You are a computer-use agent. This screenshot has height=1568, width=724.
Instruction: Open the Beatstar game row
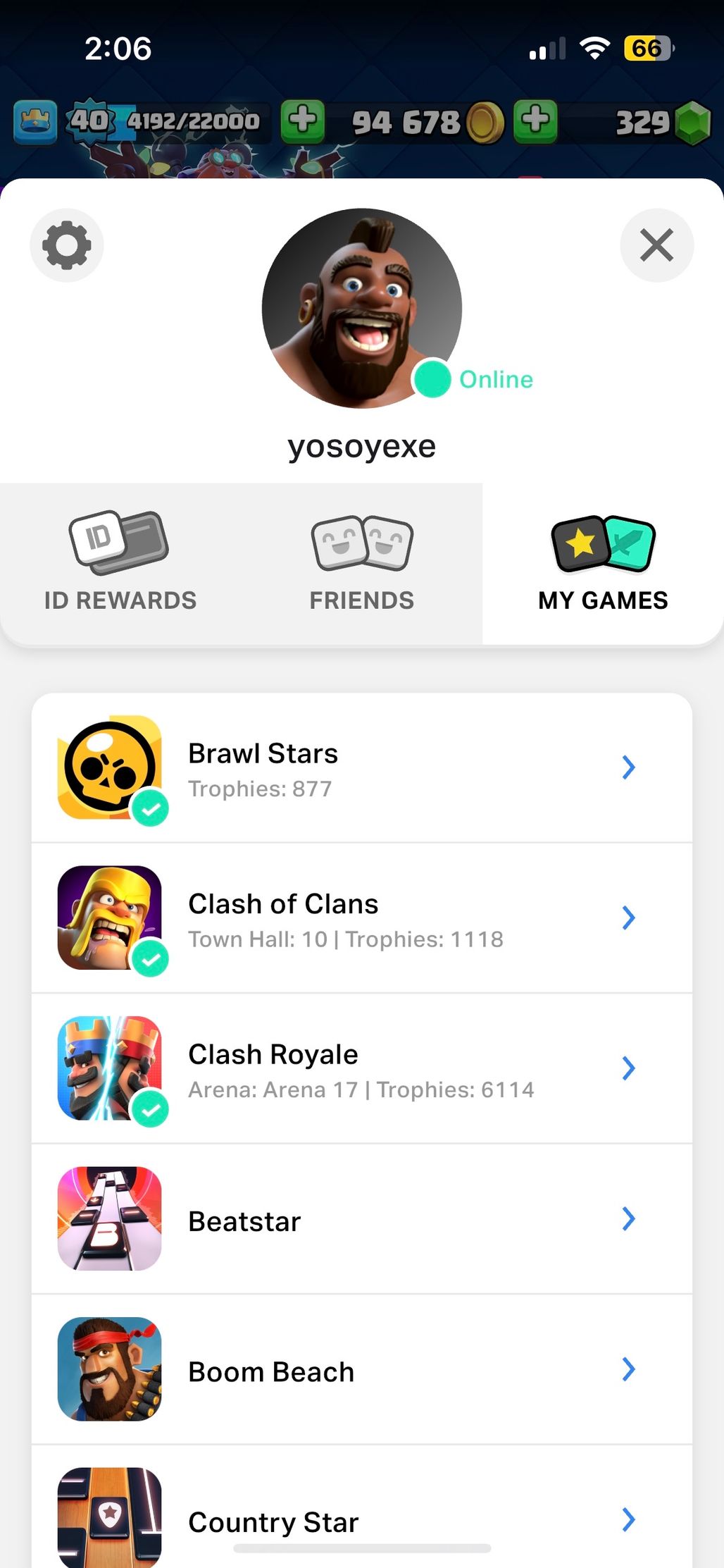click(x=362, y=1219)
